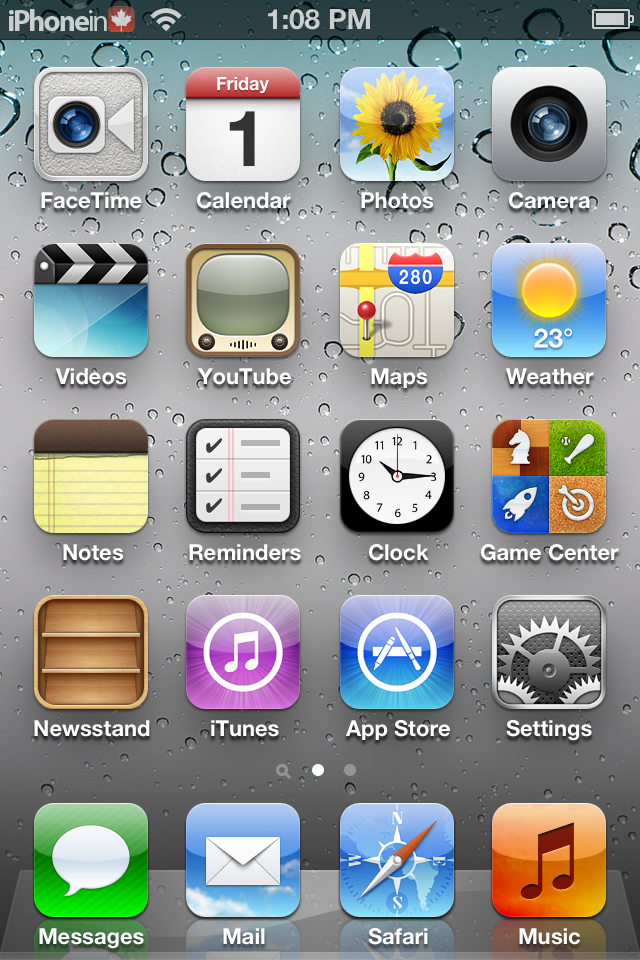The height and width of the screenshot is (960, 640).
Task: Open Maps
Action: [396, 301]
